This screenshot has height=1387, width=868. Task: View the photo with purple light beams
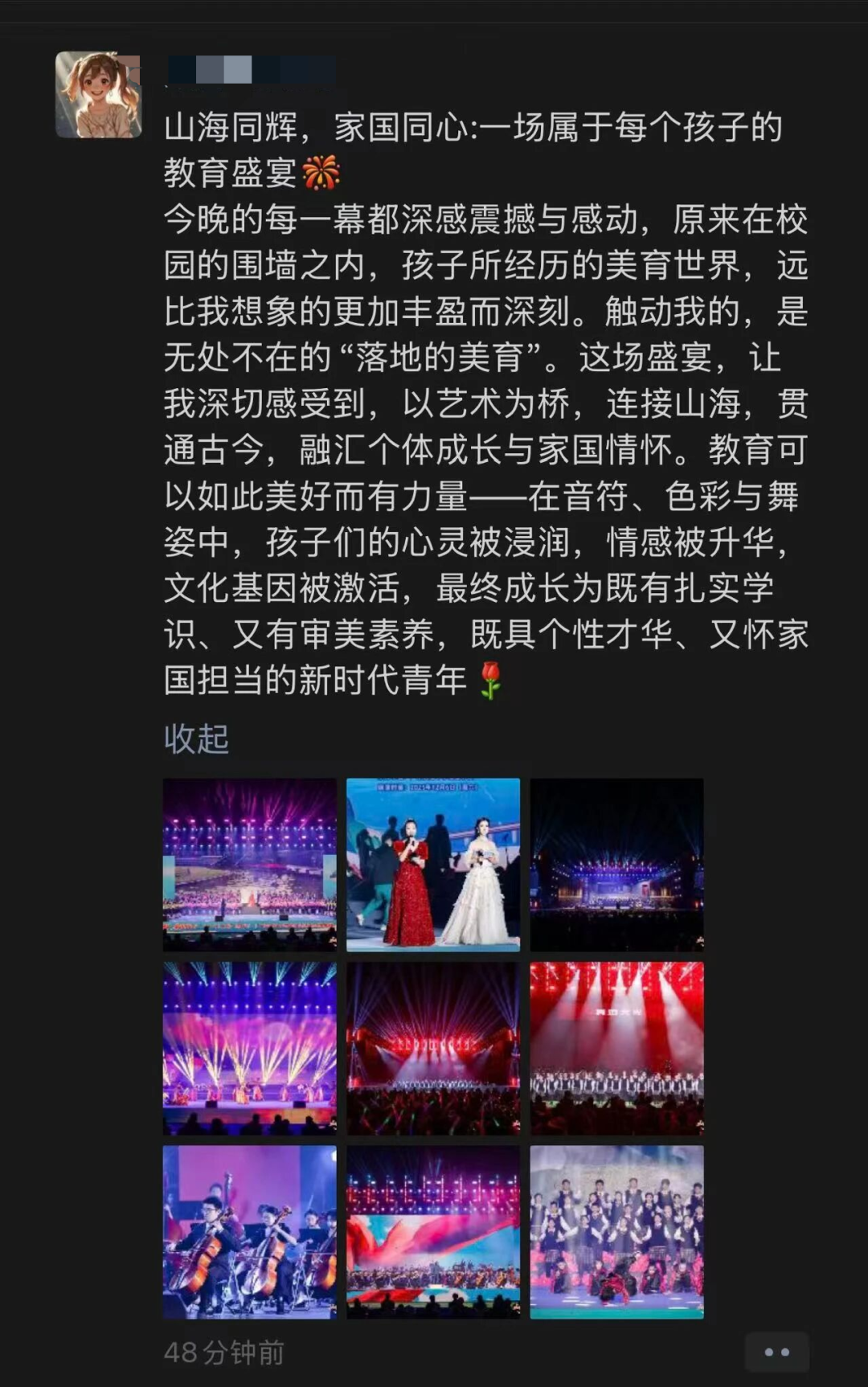coord(249,1048)
